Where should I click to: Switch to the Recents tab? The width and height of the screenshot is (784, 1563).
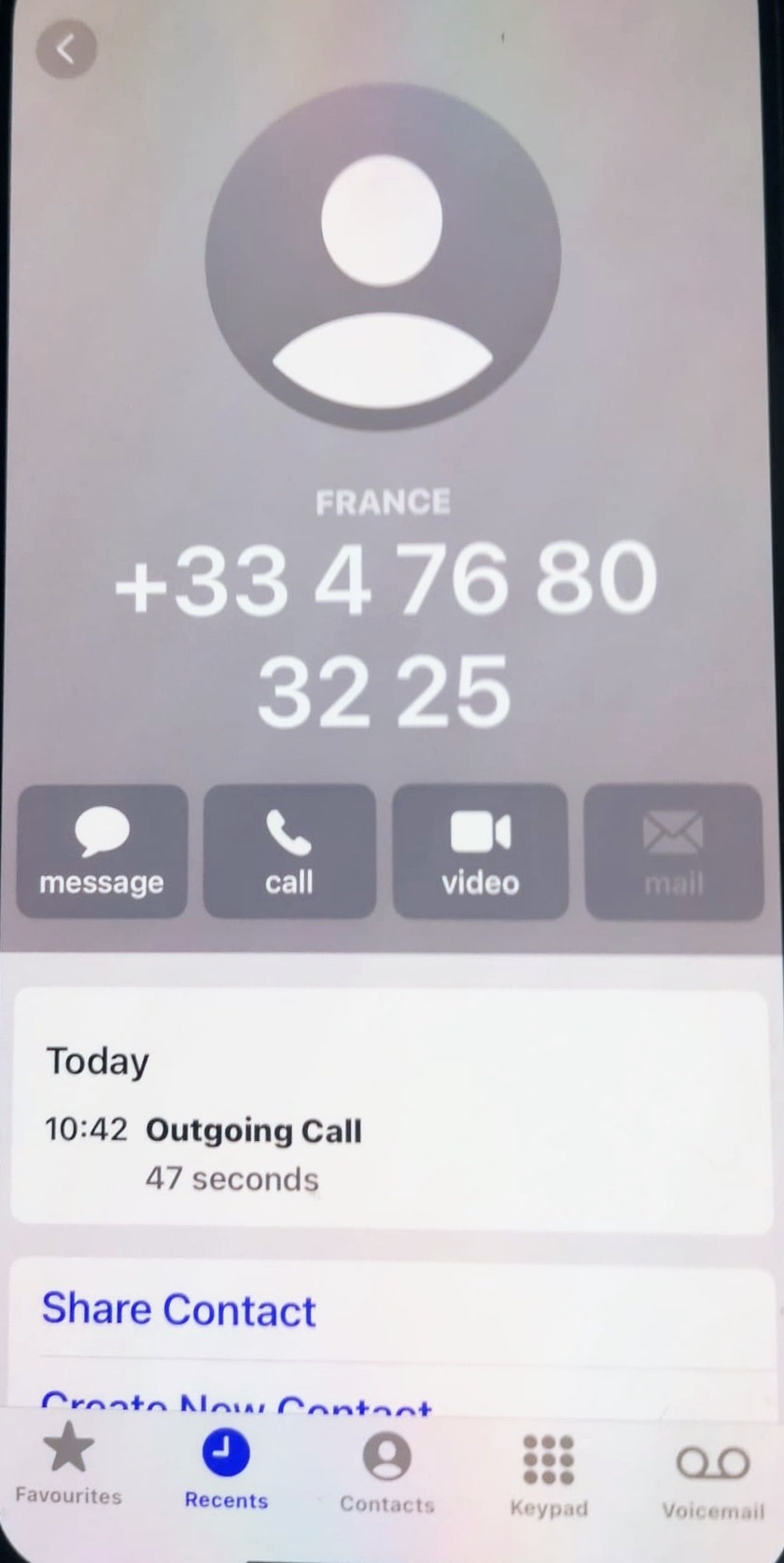226,1469
